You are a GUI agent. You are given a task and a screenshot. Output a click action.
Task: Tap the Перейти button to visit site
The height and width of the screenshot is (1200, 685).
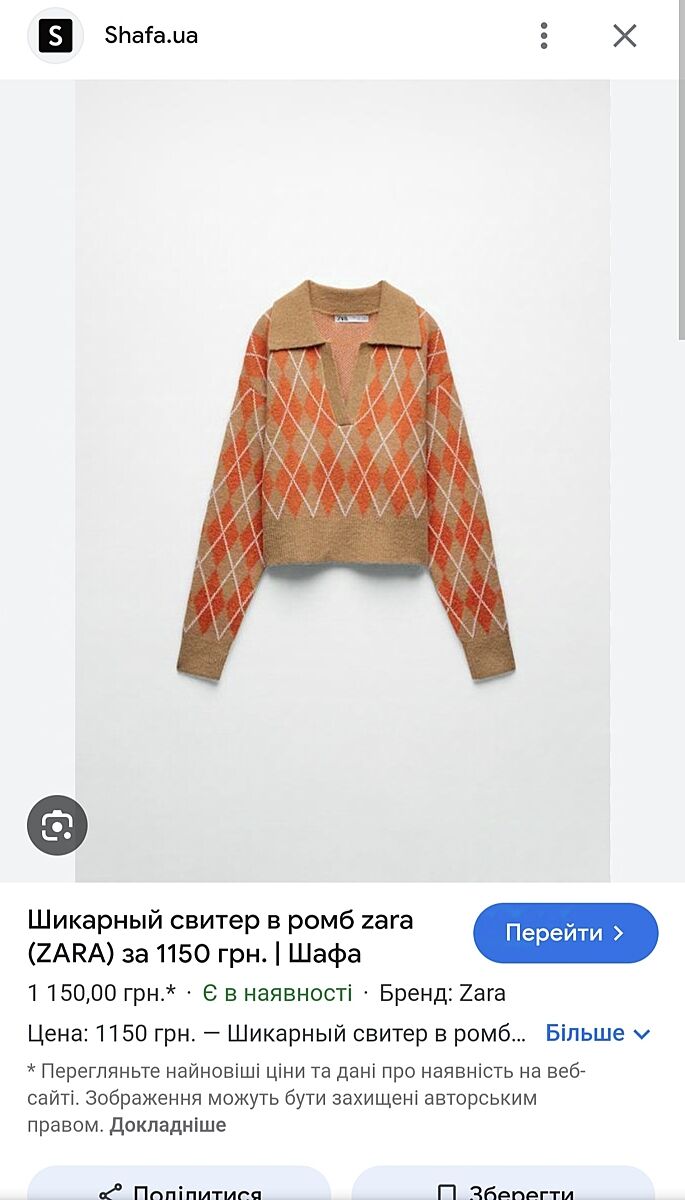565,933
